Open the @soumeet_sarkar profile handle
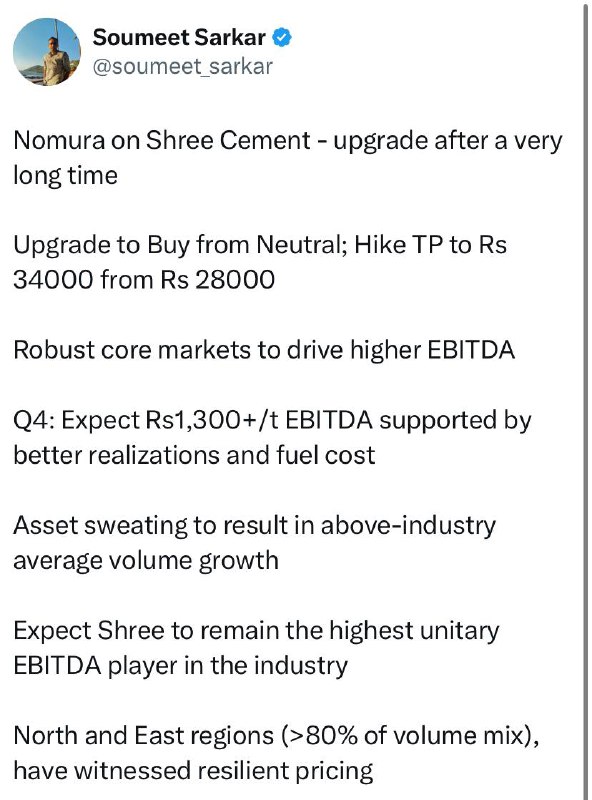 [183, 67]
